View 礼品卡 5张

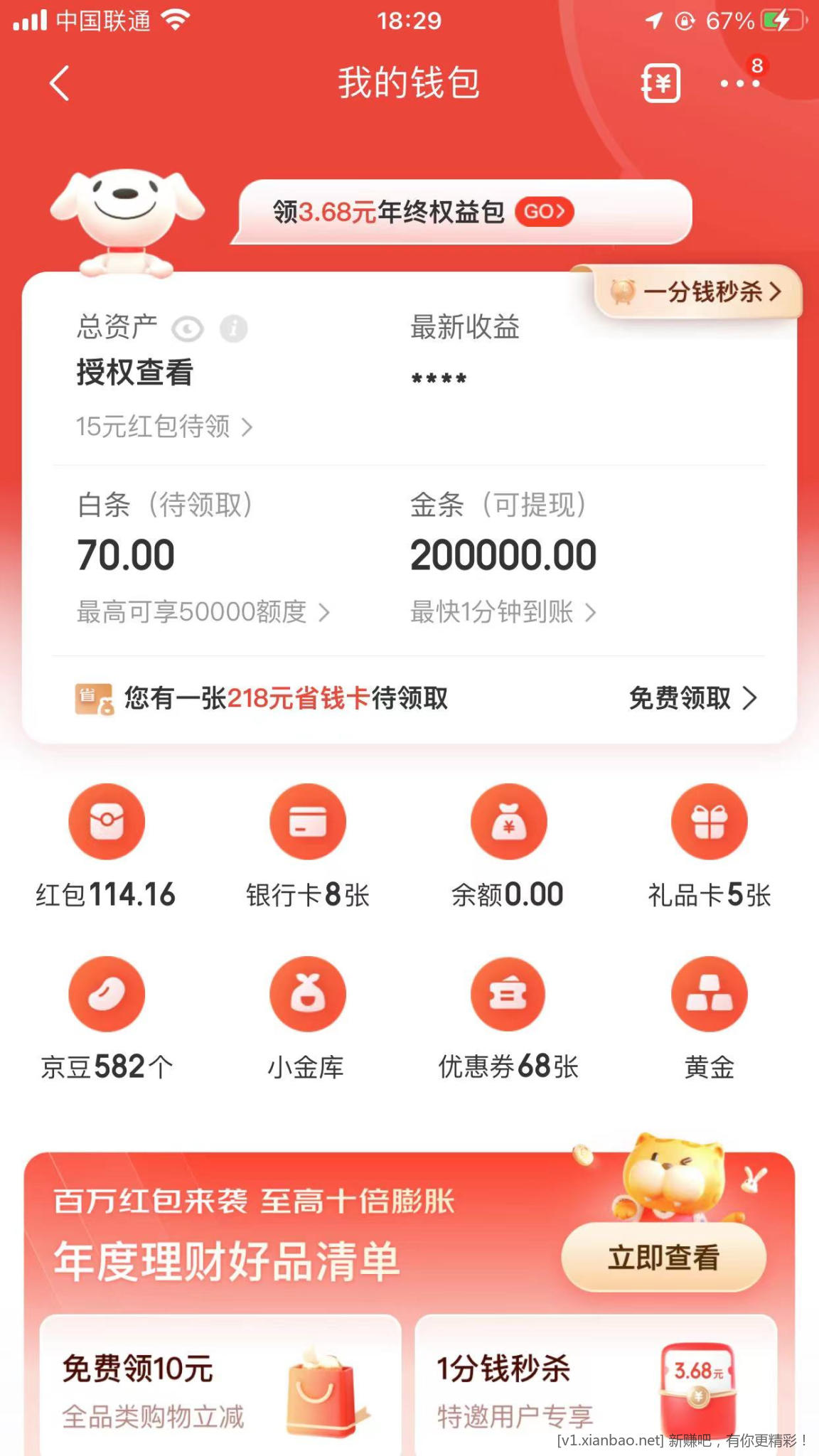pos(709,847)
